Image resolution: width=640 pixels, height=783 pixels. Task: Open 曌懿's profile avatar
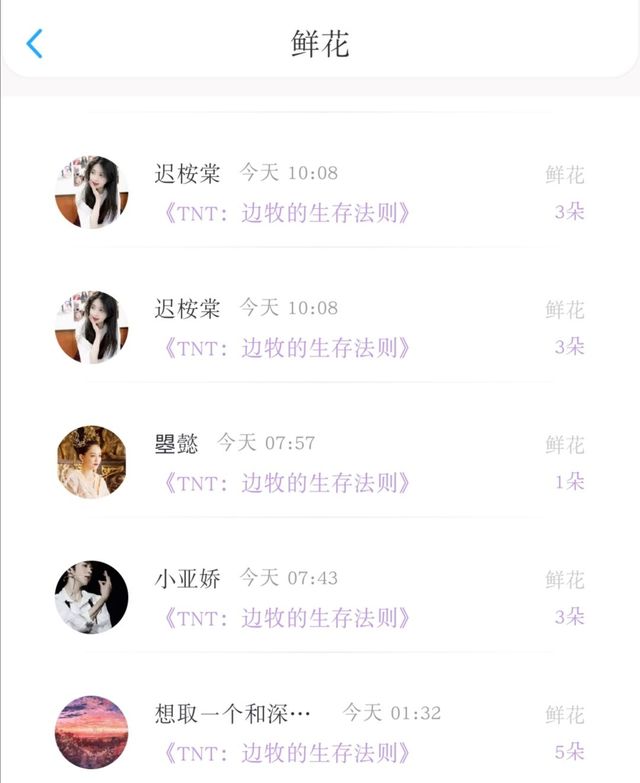[x=91, y=462]
